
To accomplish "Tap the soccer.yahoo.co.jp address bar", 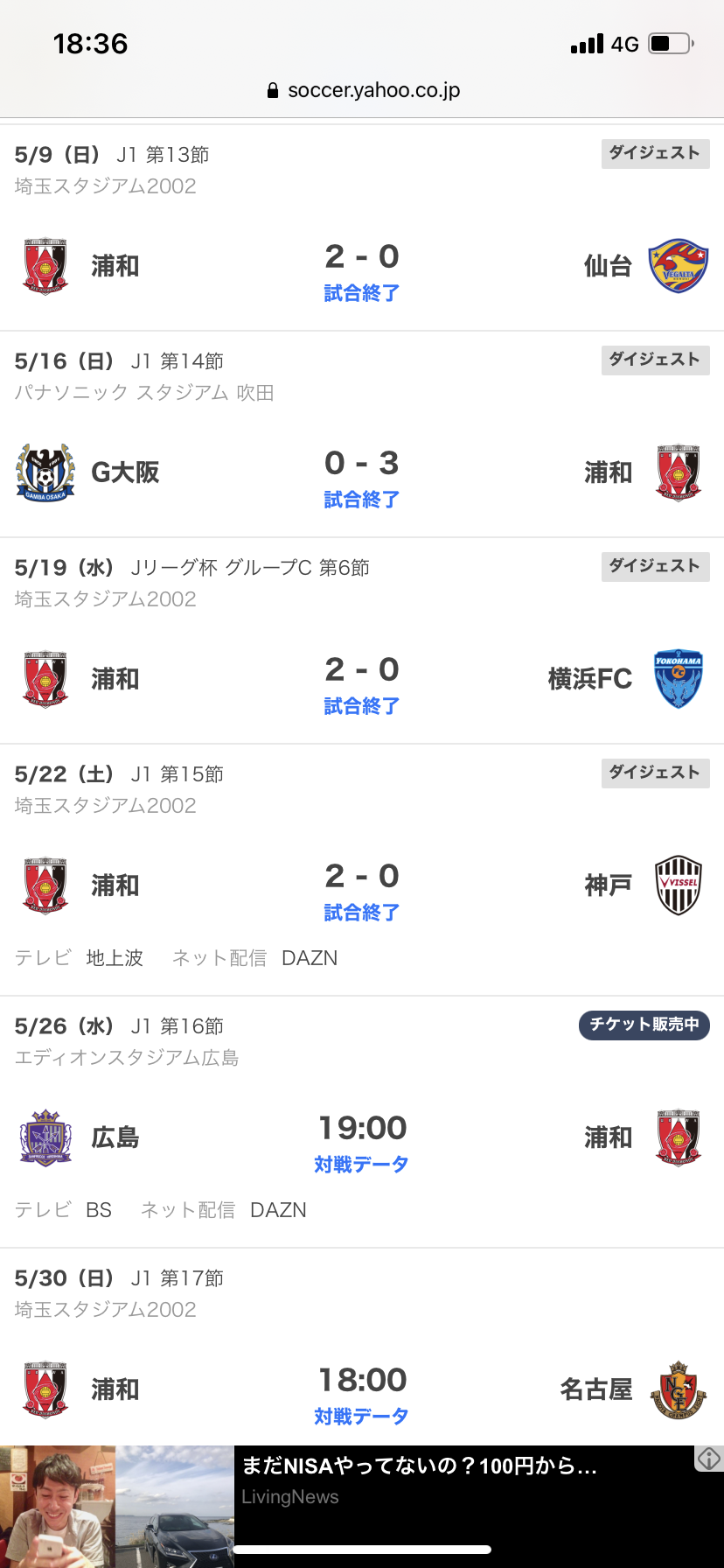I will (x=364, y=90).
